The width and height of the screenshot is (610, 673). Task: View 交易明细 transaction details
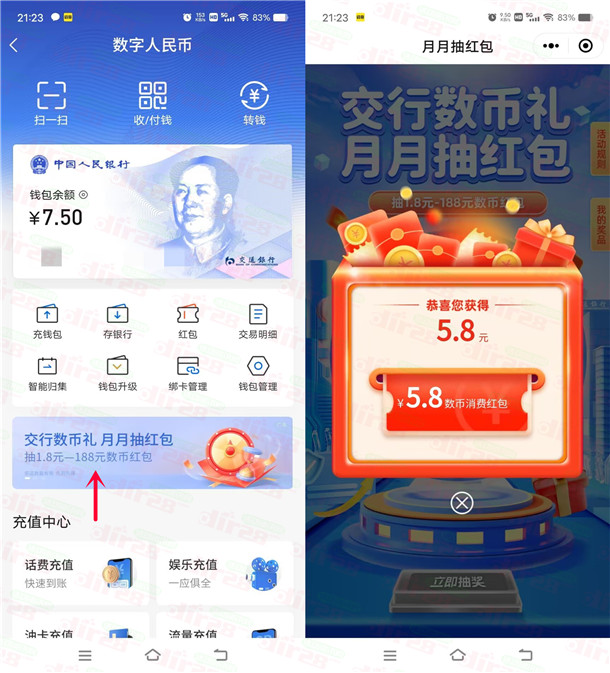pyautogui.click(x=257, y=322)
